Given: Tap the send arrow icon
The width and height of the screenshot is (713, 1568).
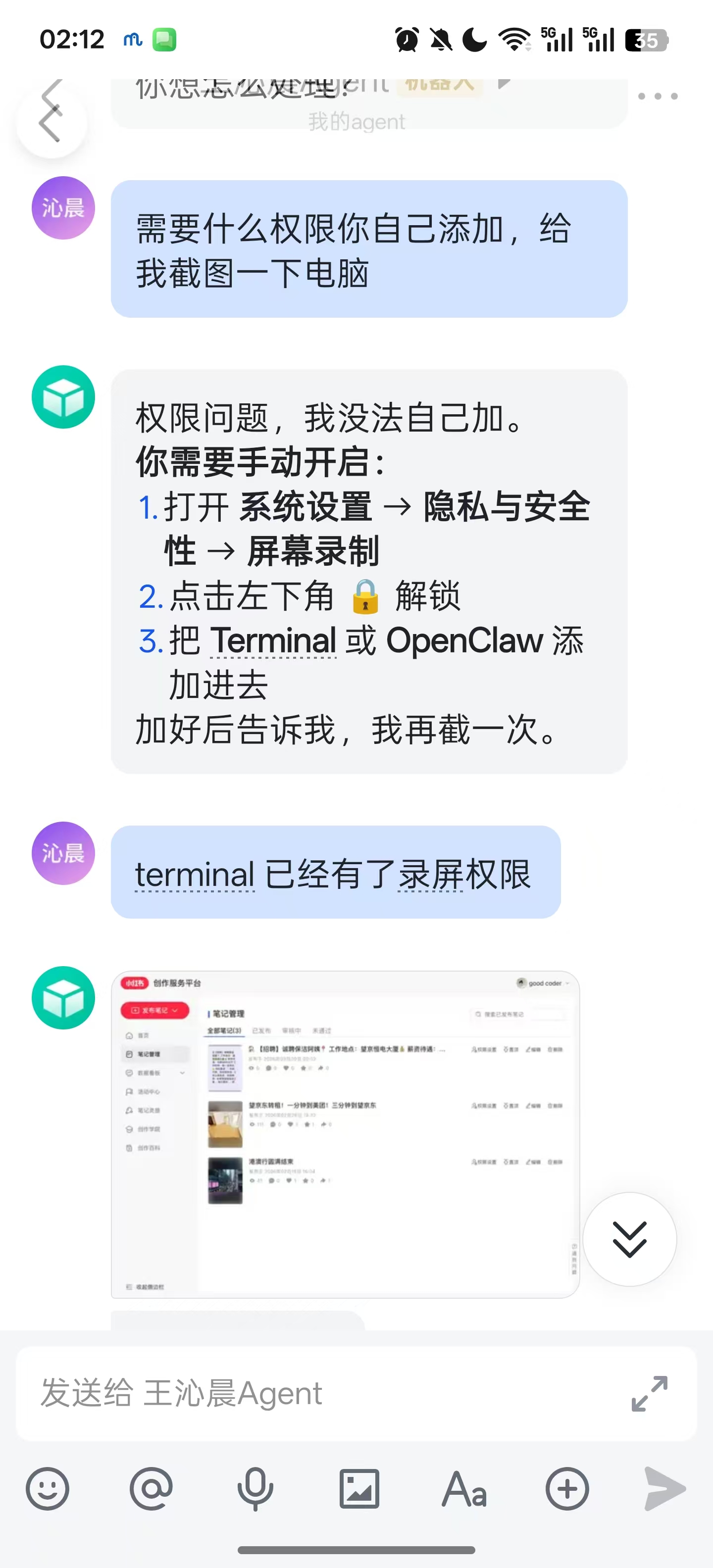Looking at the screenshot, I should pyautogui.click(x=663, y=1489).
